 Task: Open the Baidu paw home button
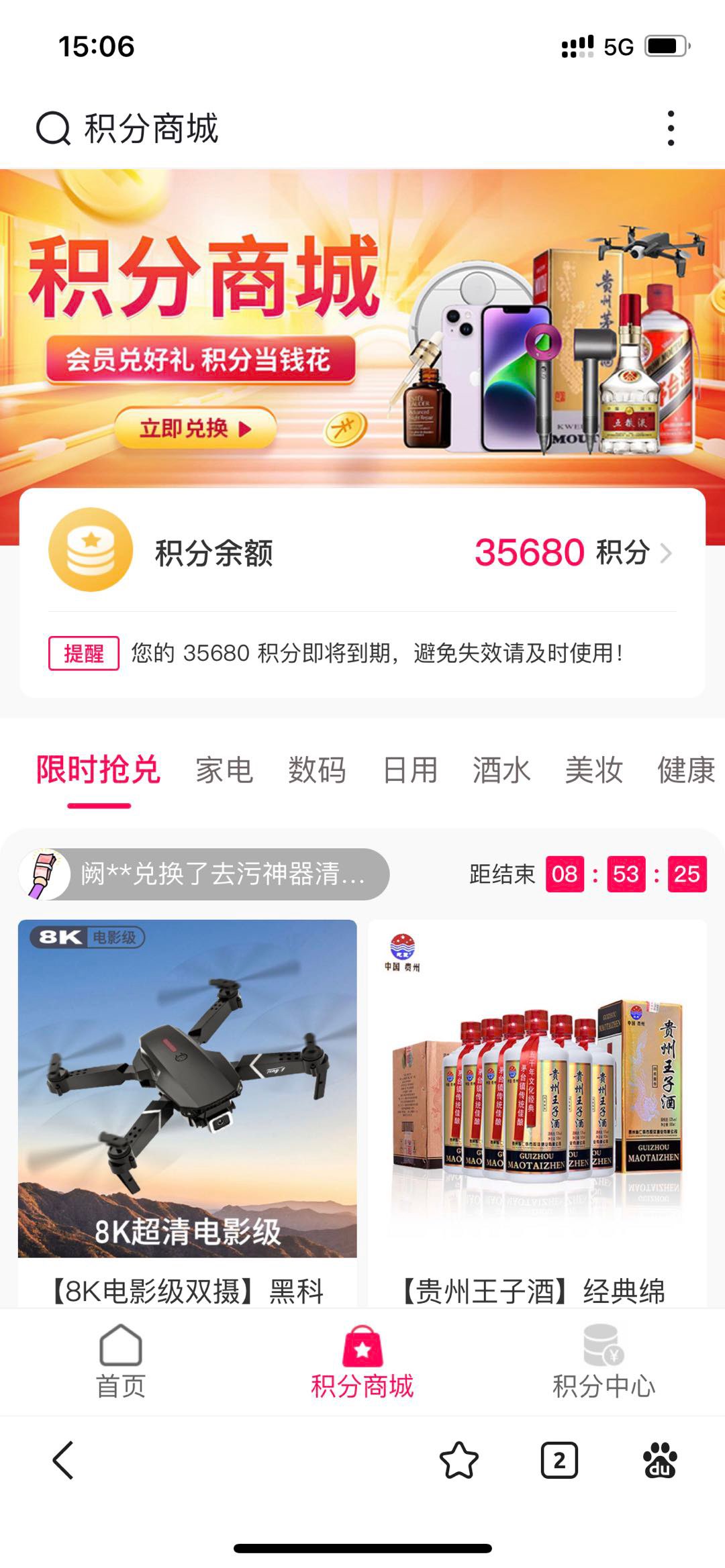click(660, 1460)
